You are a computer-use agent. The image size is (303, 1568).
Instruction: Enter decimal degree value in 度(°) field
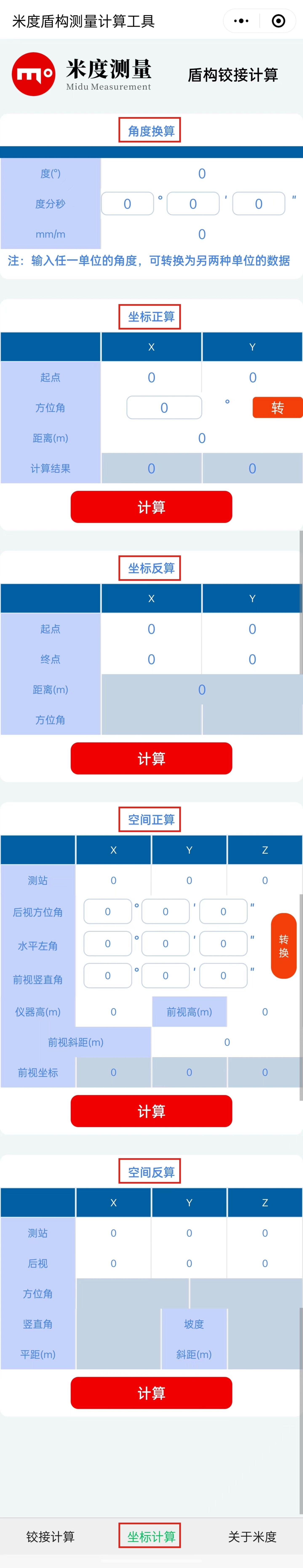[201, 173]
